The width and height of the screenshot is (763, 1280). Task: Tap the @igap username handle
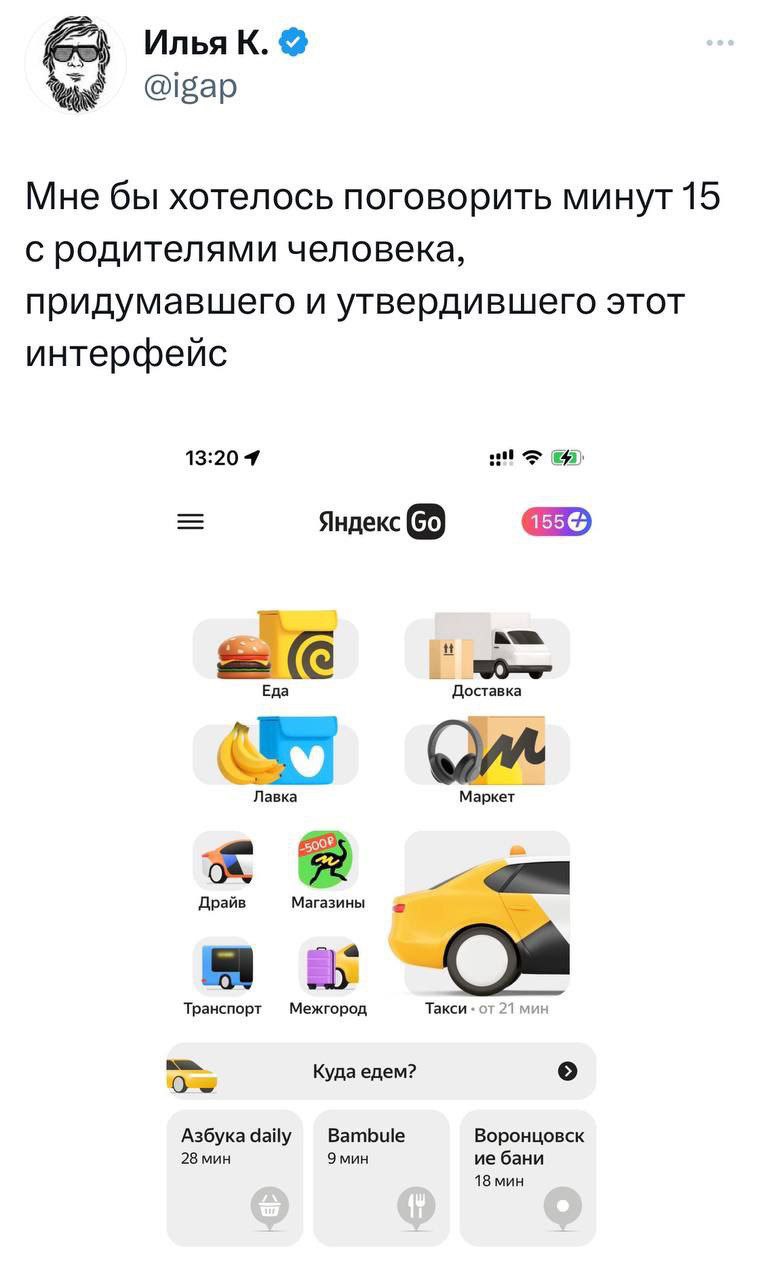191,86
